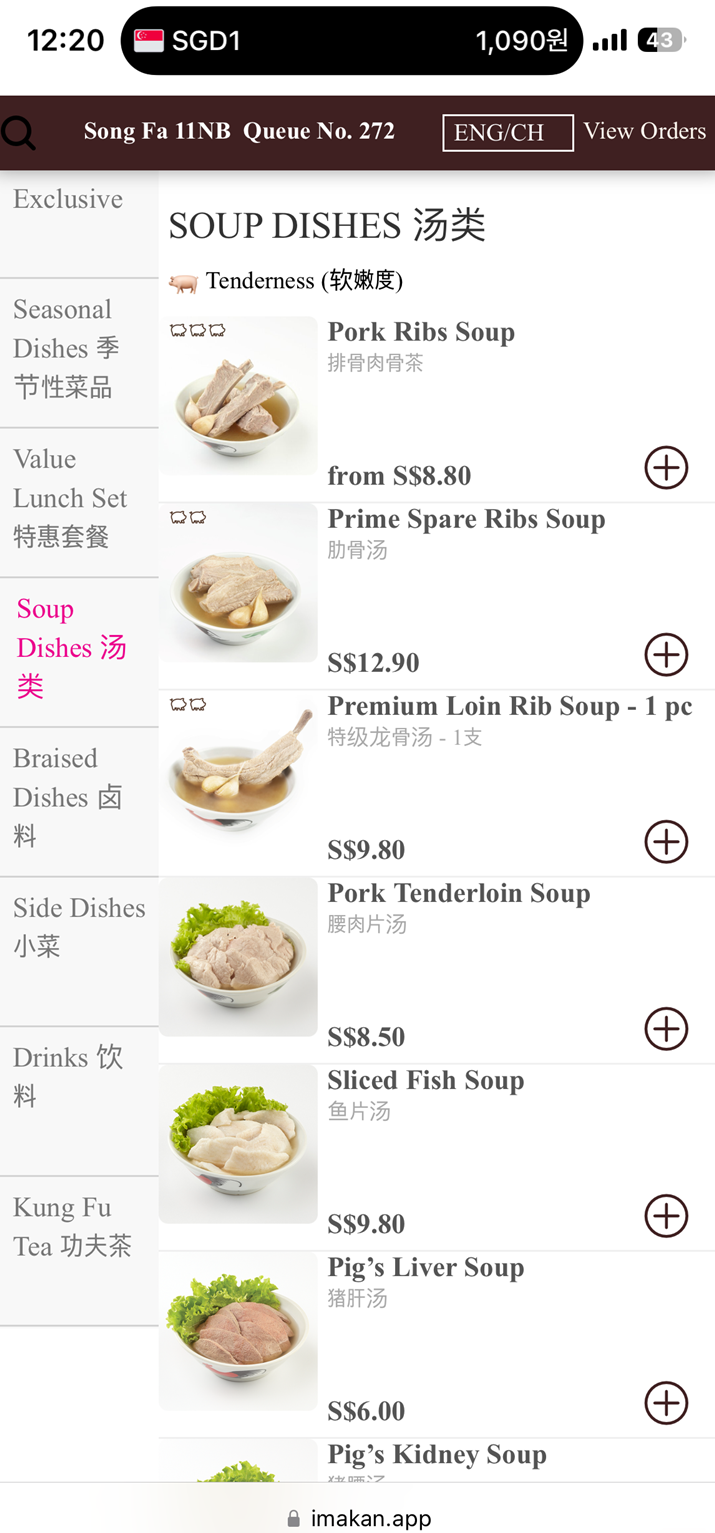Add Premium Loin Rib Soup
This screenshot has width=715, height=1533.
tap(666, 842)
